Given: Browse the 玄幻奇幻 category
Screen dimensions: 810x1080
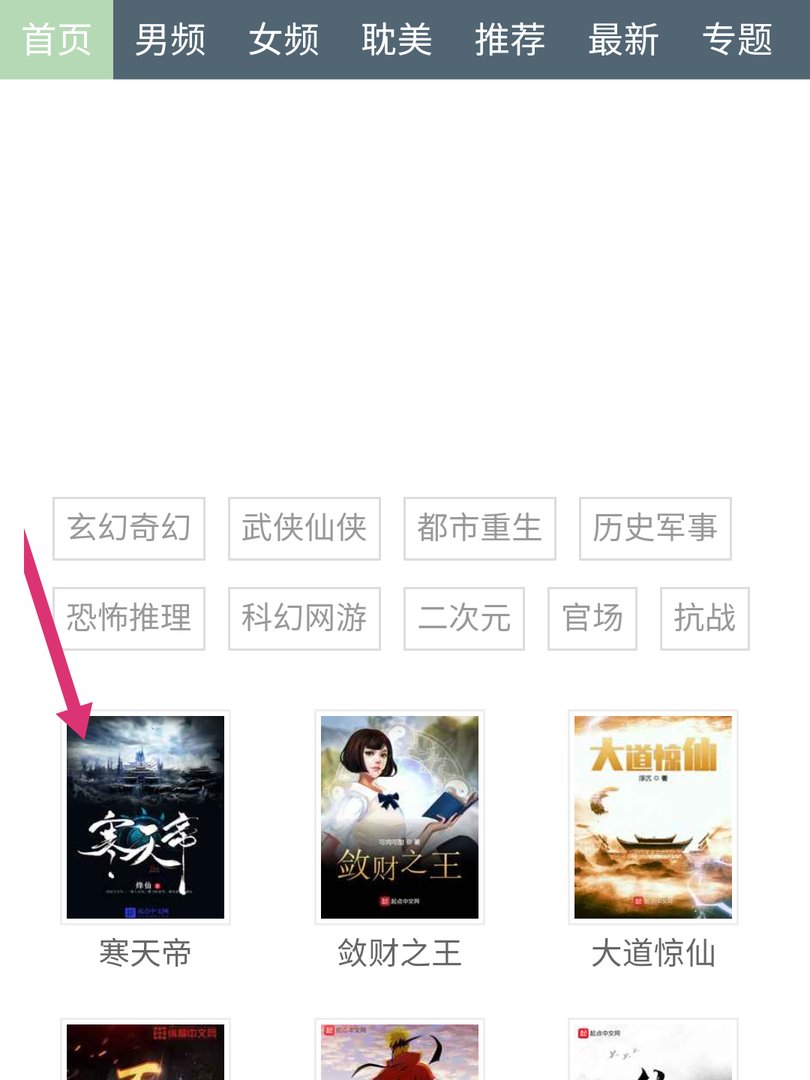Looking at the screenshot, I should 129,528.
